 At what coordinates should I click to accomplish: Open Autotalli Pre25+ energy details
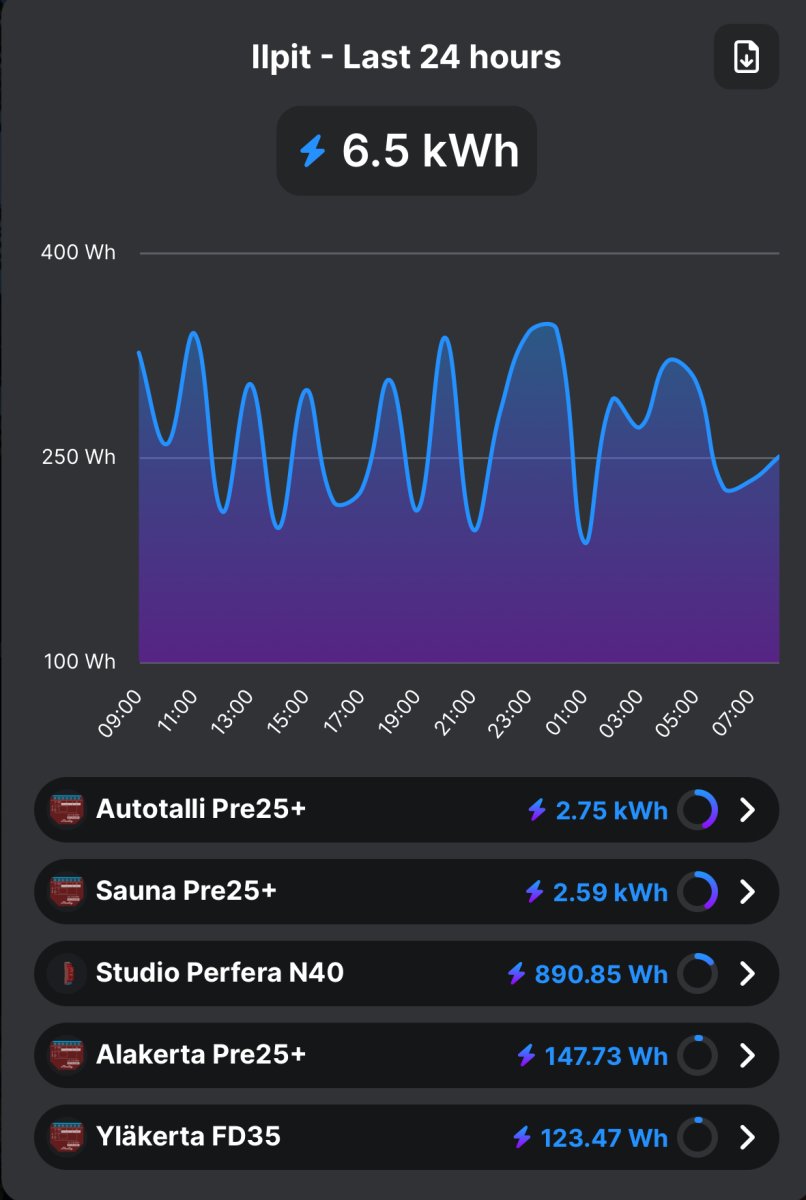[x=406, y=810]
